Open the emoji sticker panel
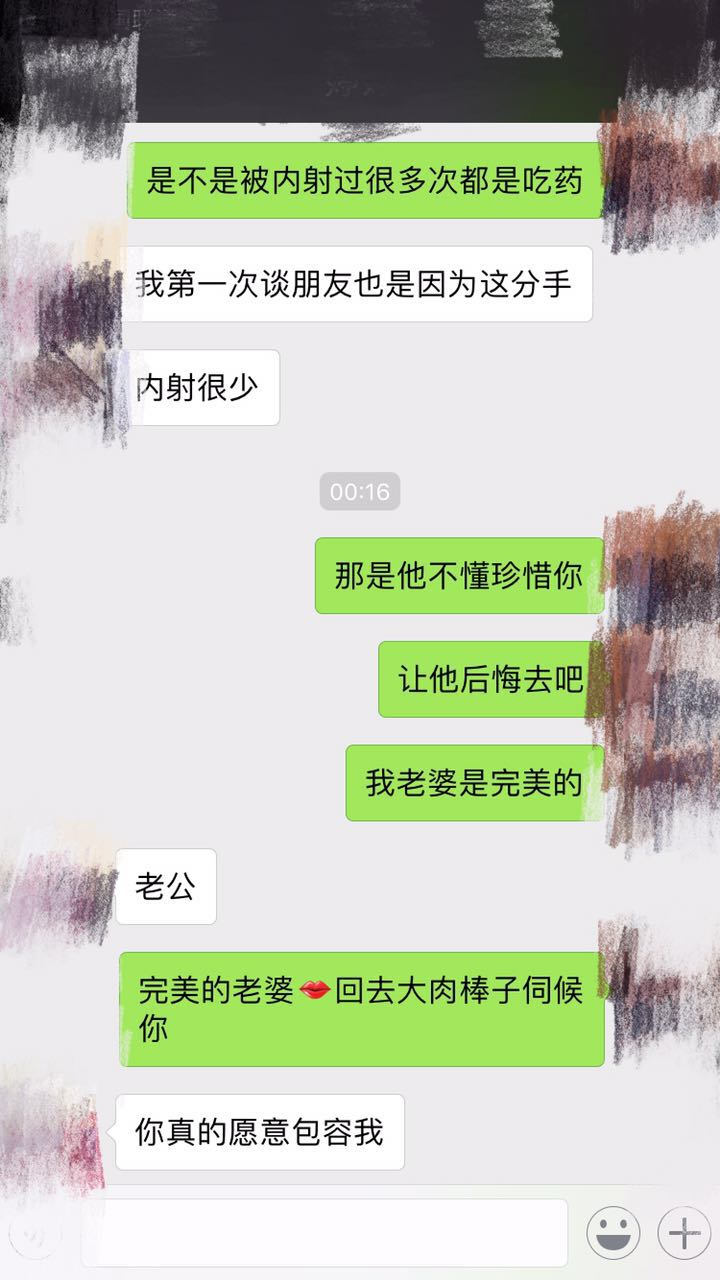The height and width of the screenshot is (1280, 720). (x=612, y=1233)
